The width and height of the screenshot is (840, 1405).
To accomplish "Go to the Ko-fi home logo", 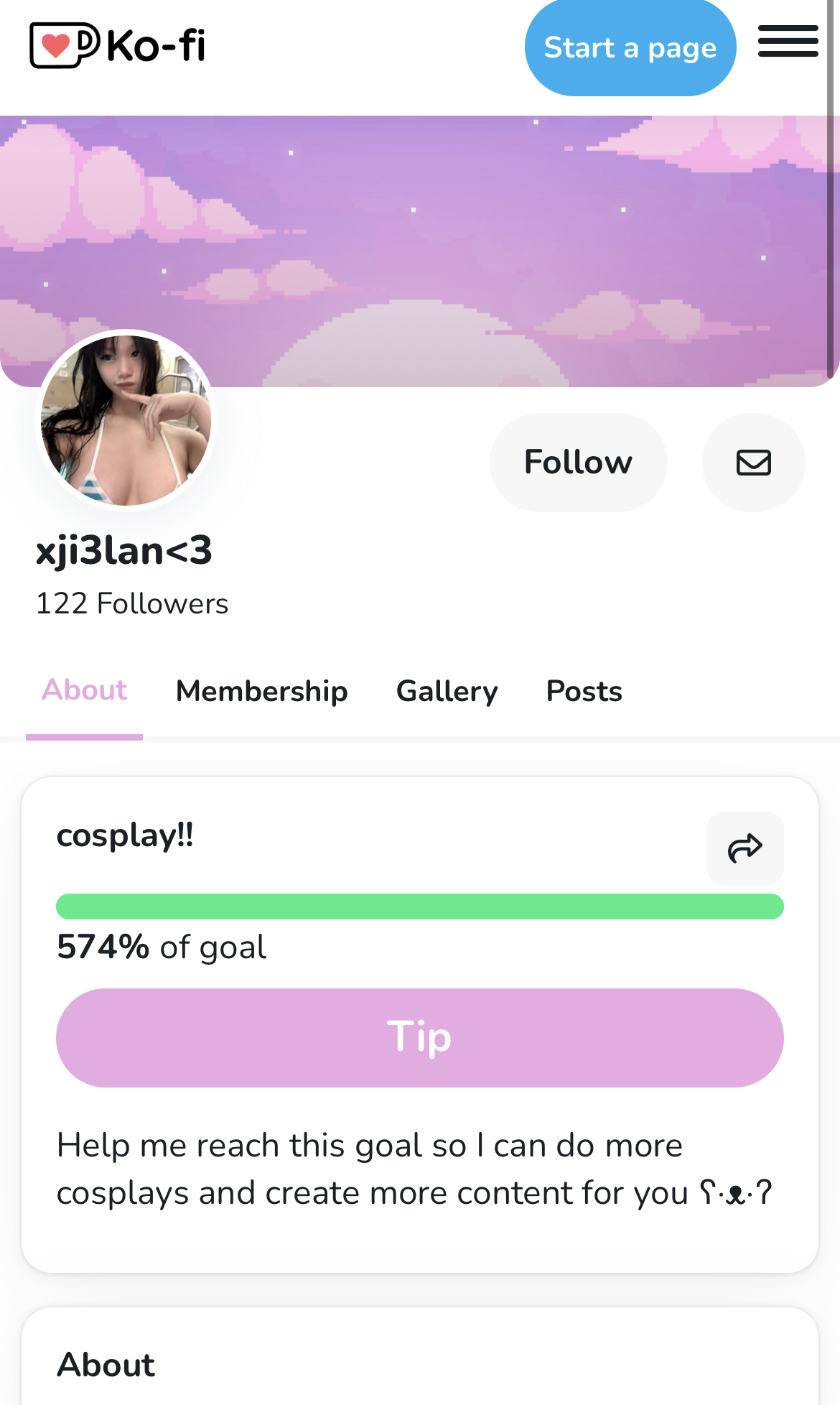I will click(118, 45).
